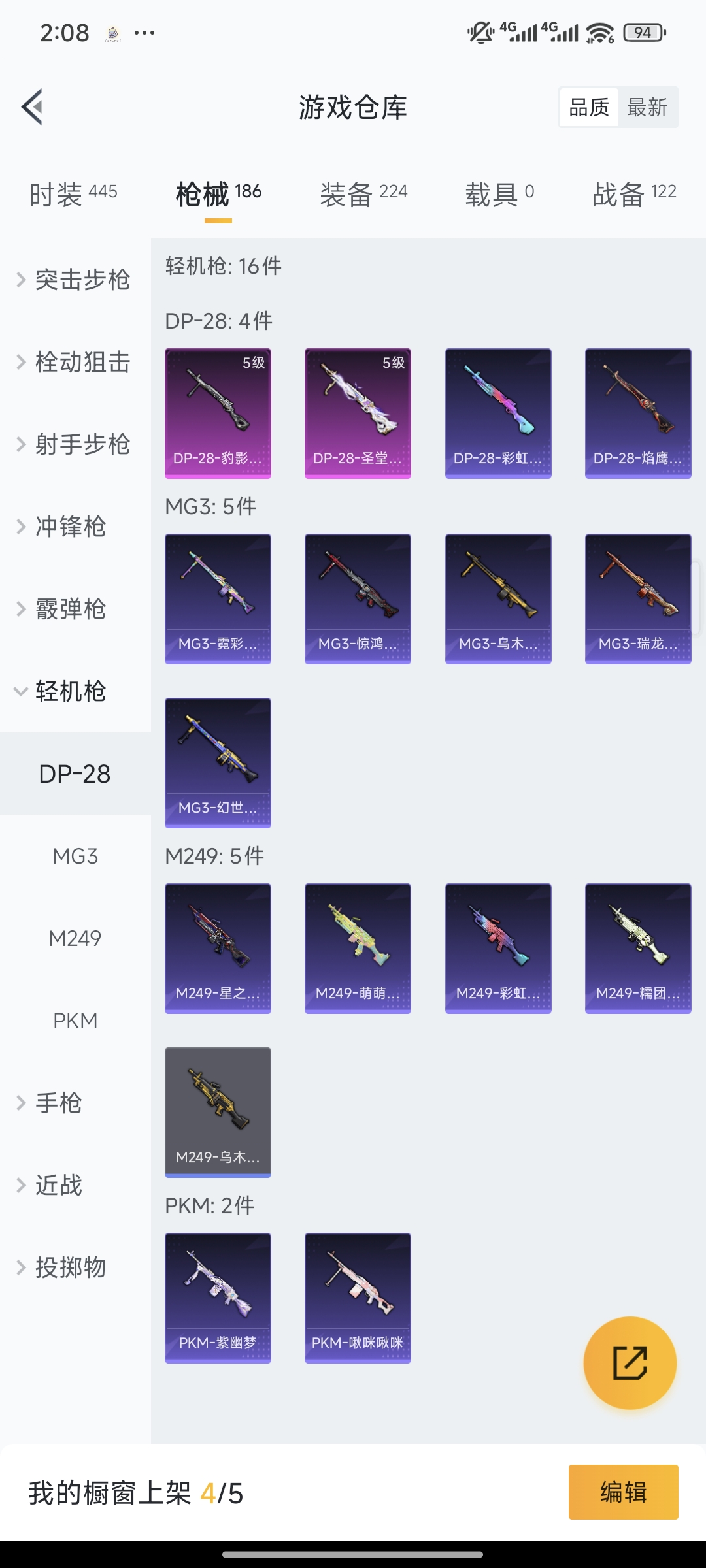Expand the 突击步枪 category
The height and width of the screenshot is (1568, 706).
point(75,280)
